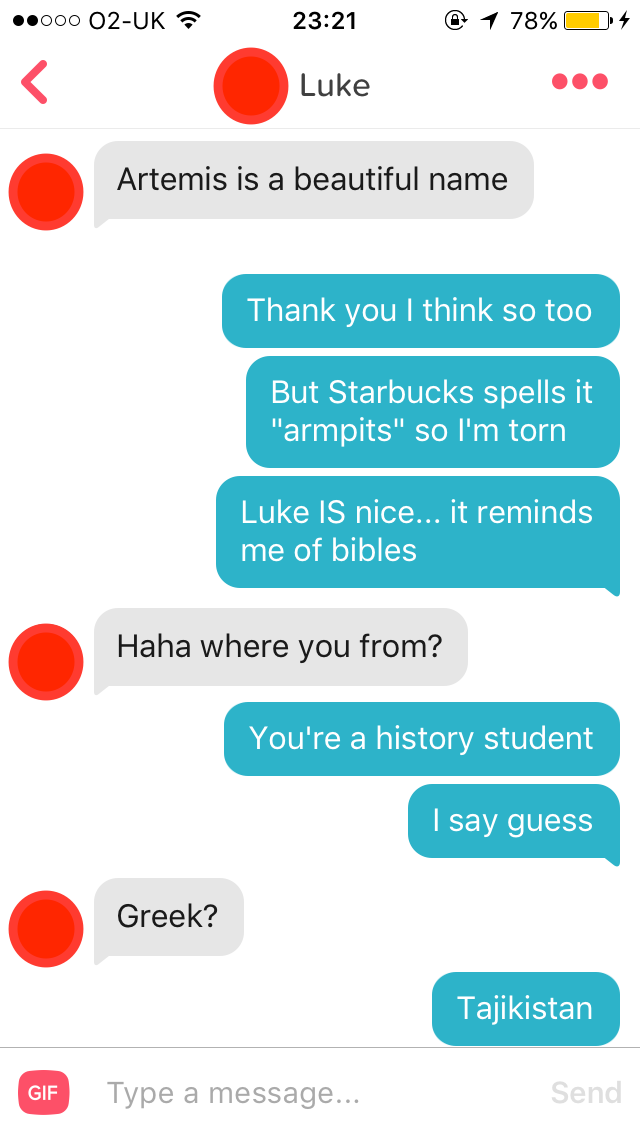The width and height of the screenshot is (640, 1136).
Task: Go back using the pink arrow
Action: click(x=34, y=83)
